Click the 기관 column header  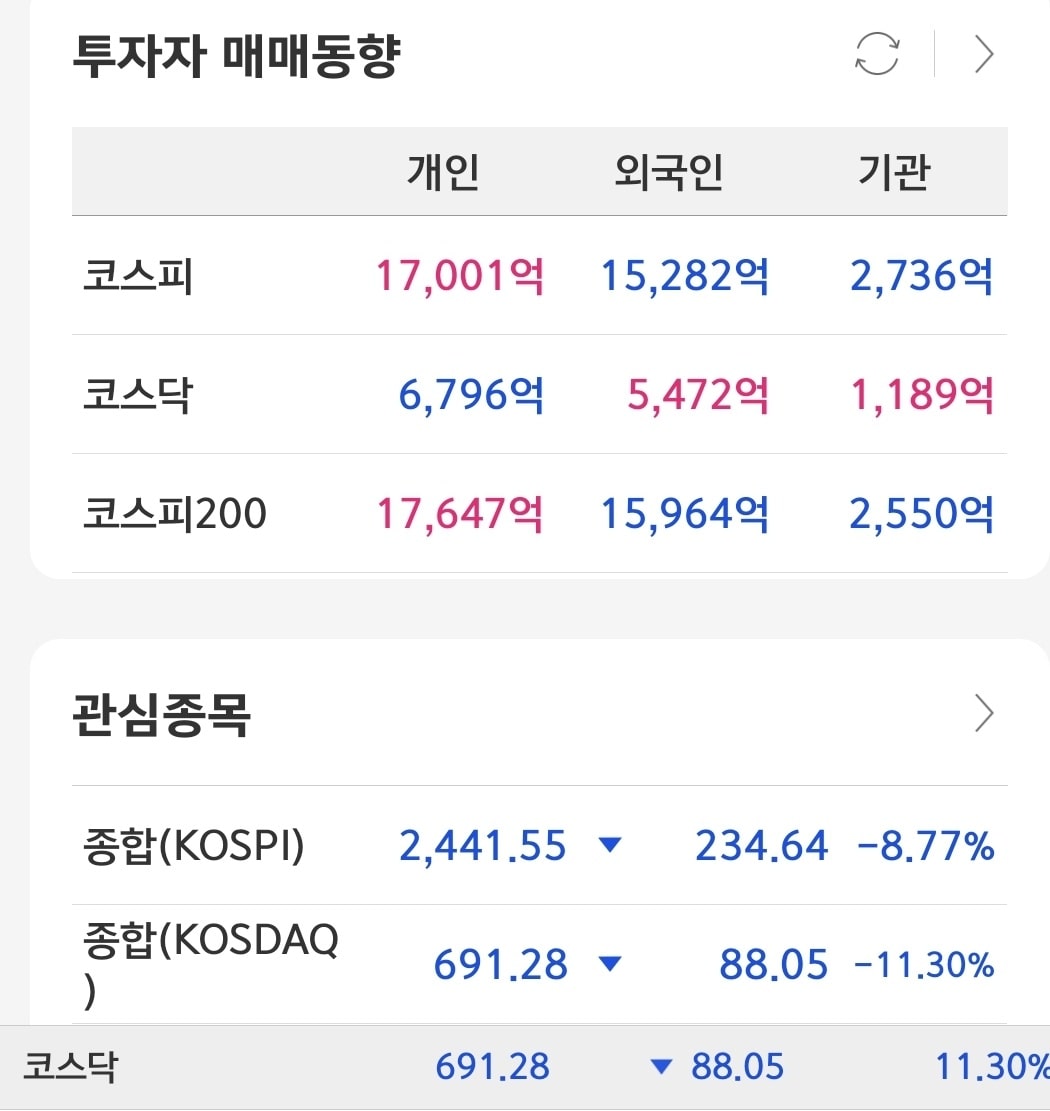pyautogui.click(x=894, y=171)
